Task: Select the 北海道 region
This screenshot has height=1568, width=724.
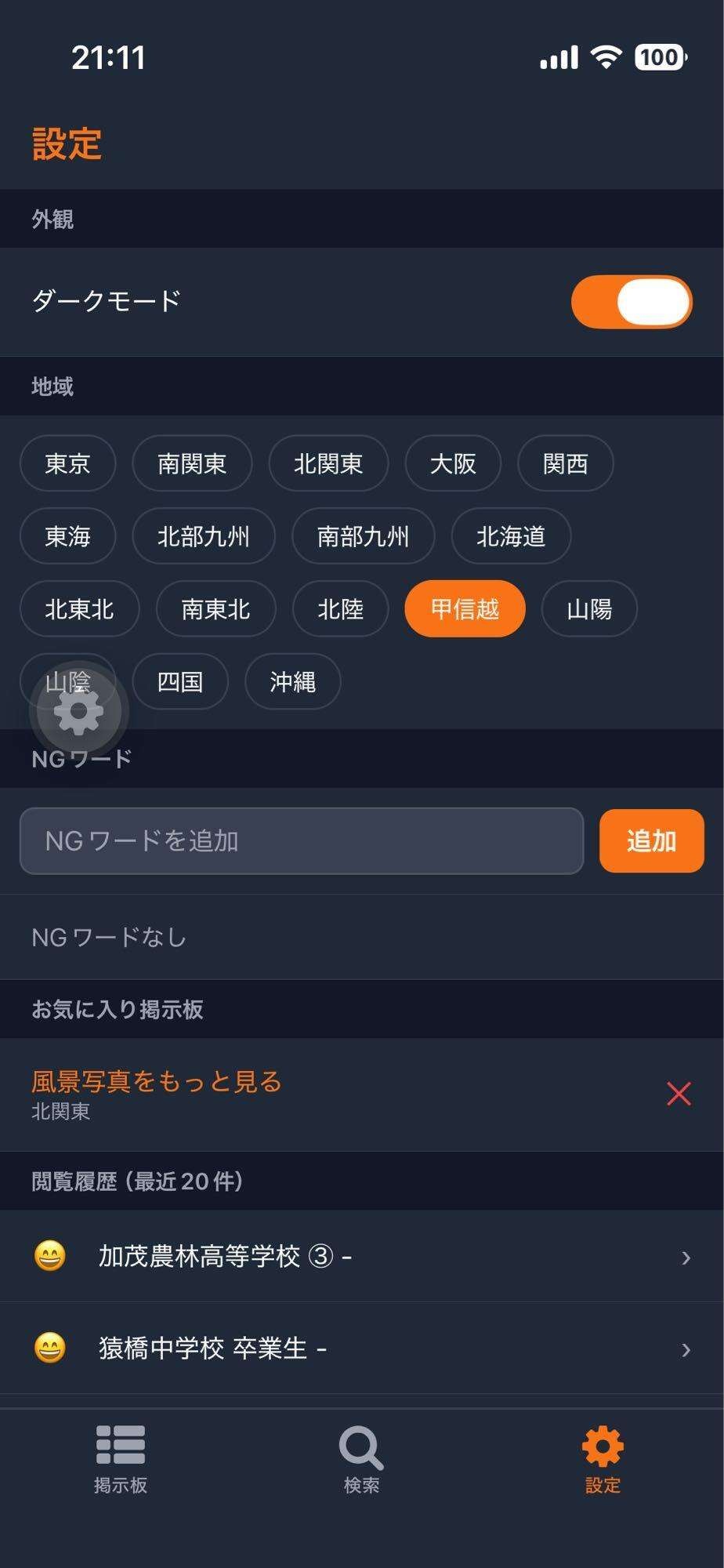Action: pyautogui.click(x=511, y=536)
